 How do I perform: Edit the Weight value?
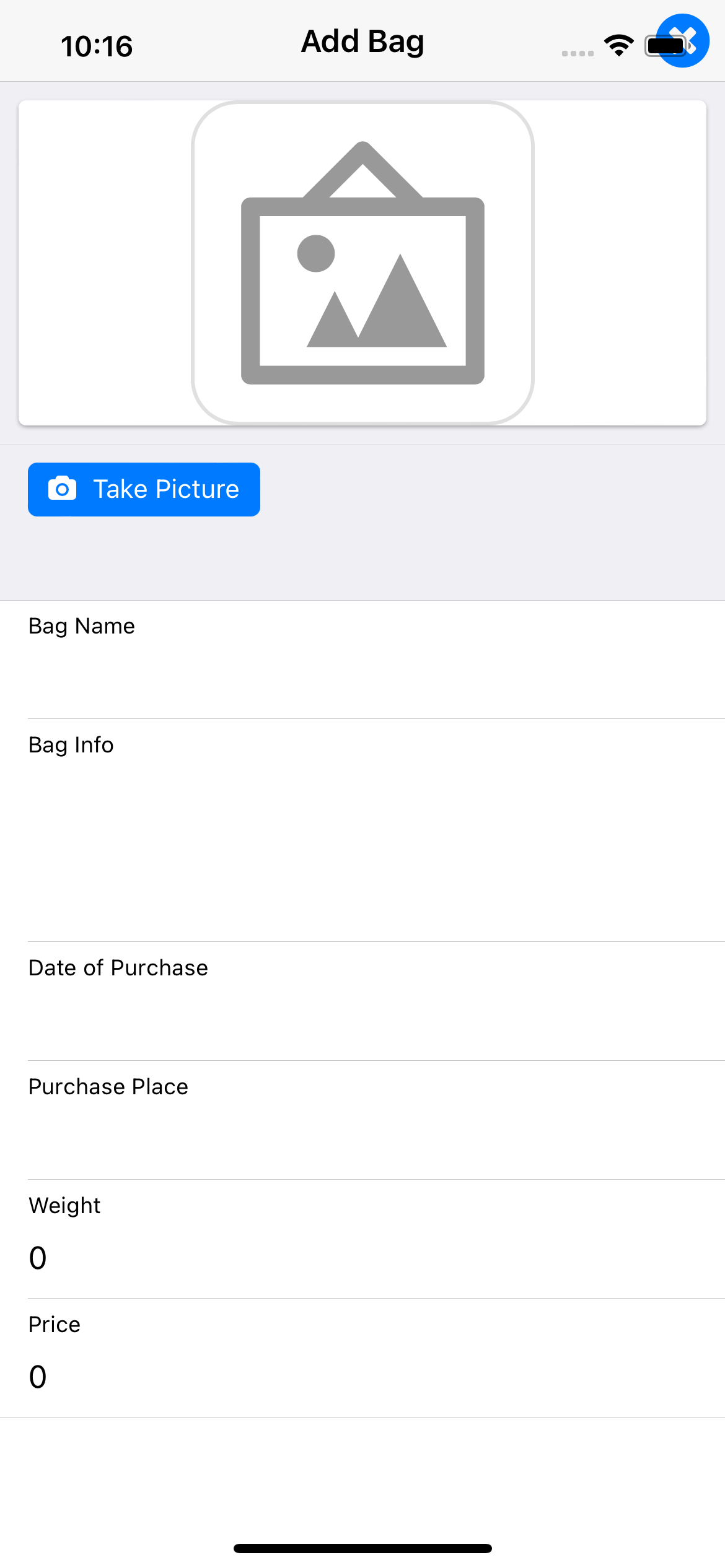pos(376,1258)
